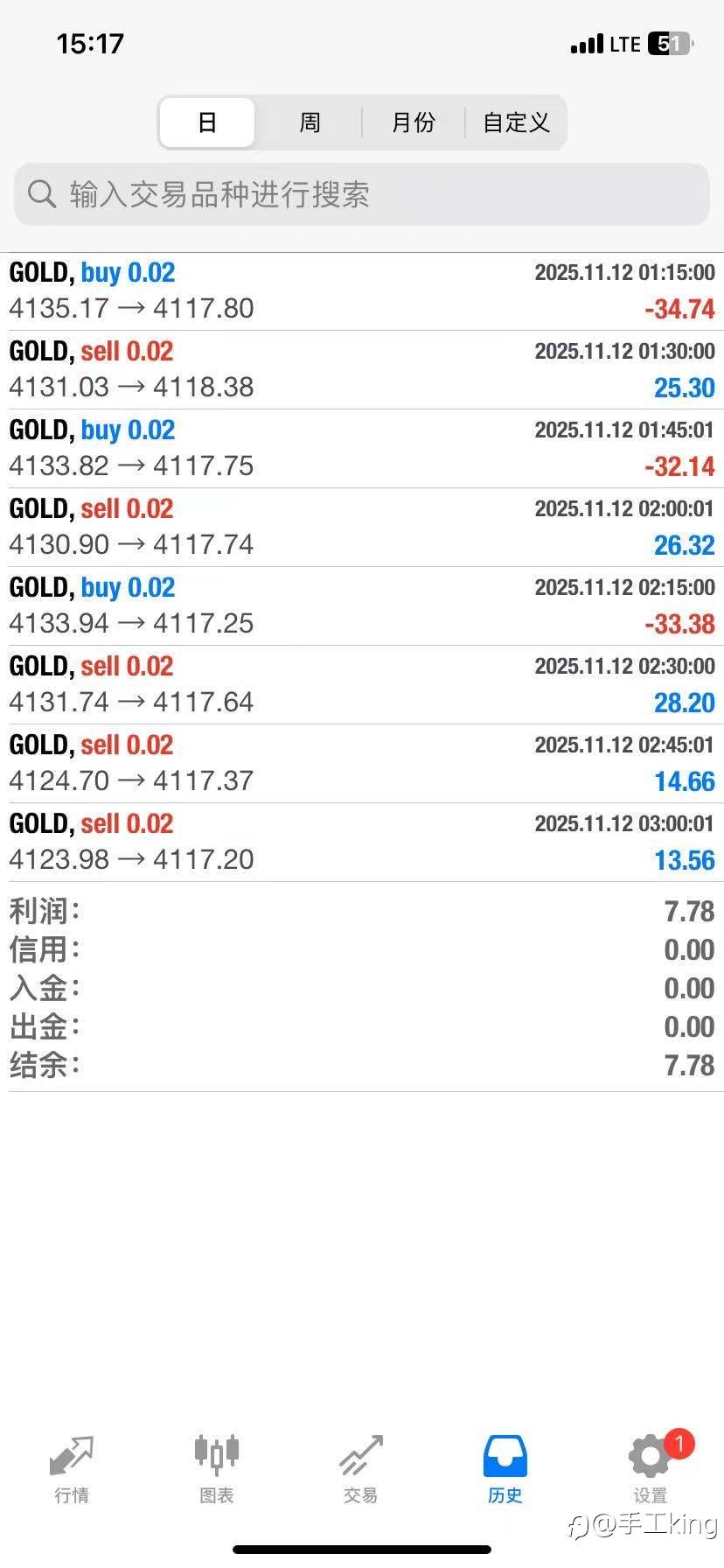Screen dimensions: 724x1568
Task: Tap the 历史 history tab
Action: [x=505, y=1469]
